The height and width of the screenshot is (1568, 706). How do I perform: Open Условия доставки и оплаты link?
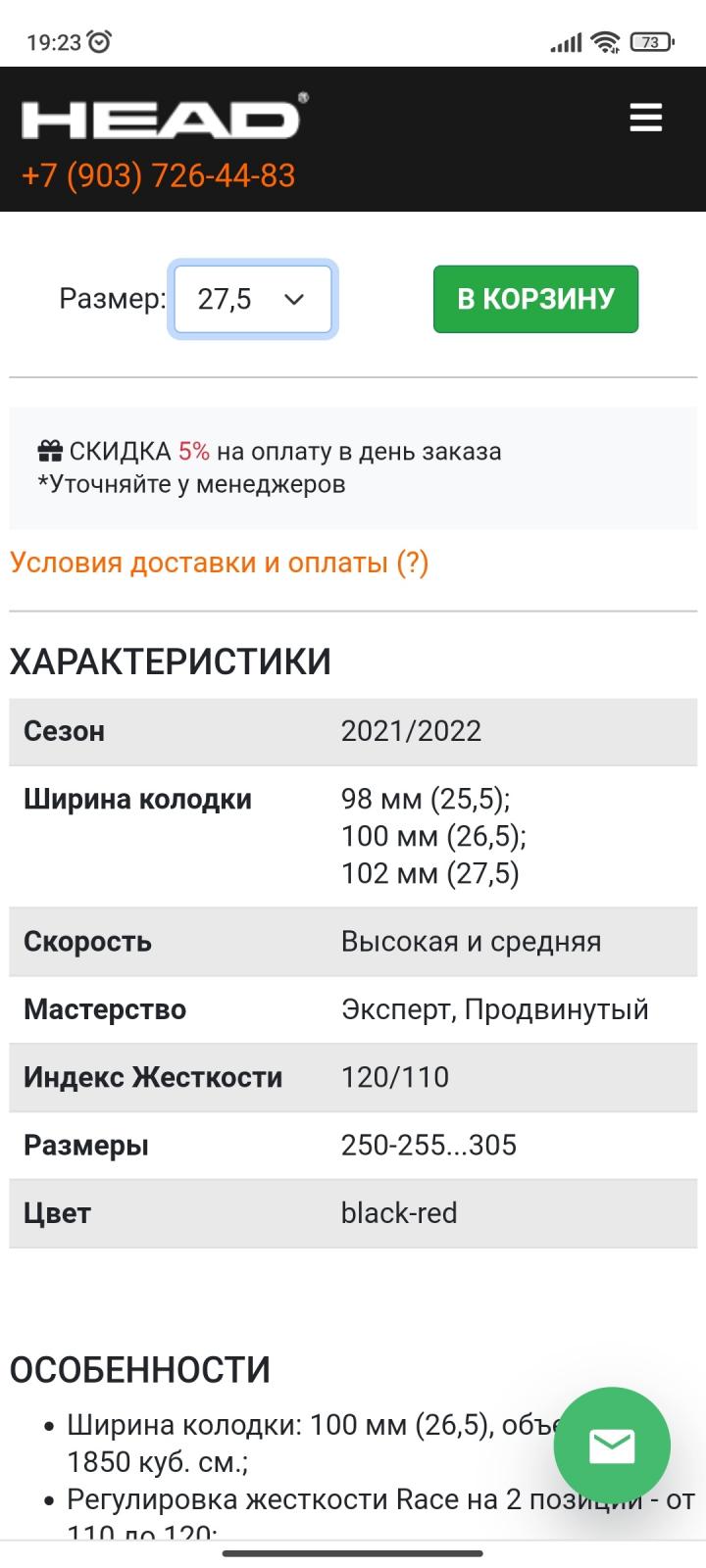coord(220,563)
